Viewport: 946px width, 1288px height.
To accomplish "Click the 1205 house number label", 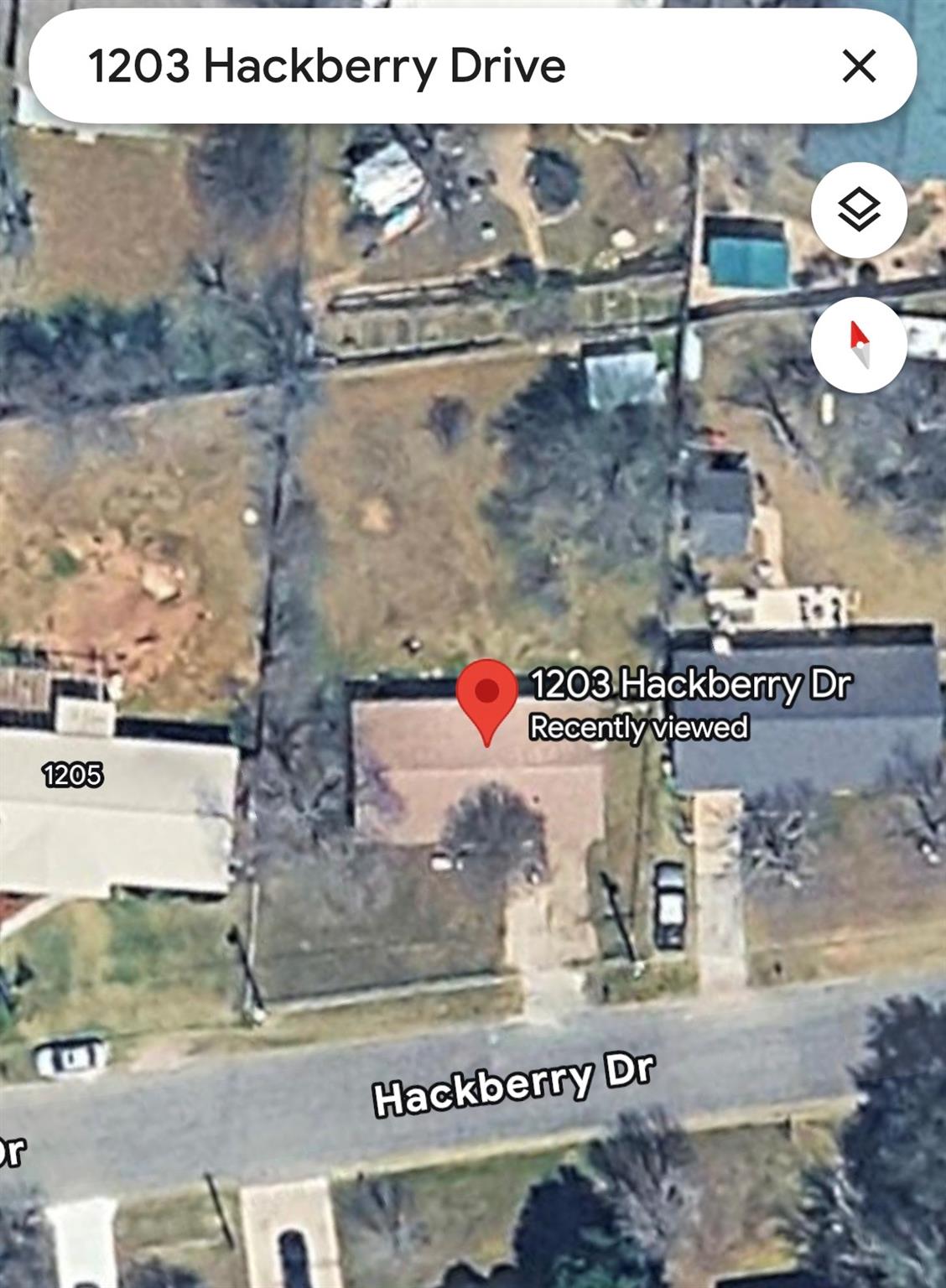I will 74,776.
